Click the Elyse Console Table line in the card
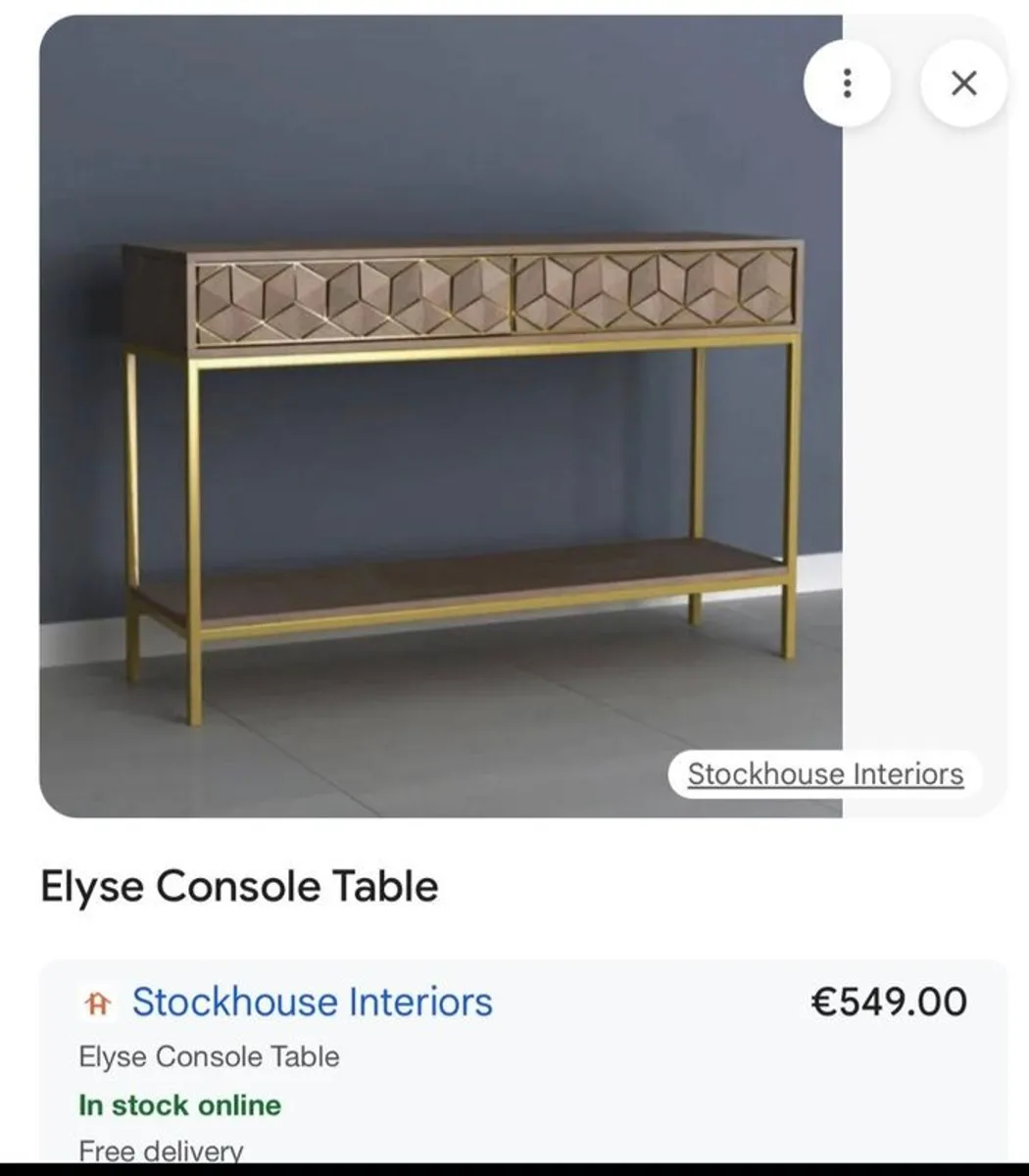This screenshot has width=1029, height=1176. [x=208, y=1056]
